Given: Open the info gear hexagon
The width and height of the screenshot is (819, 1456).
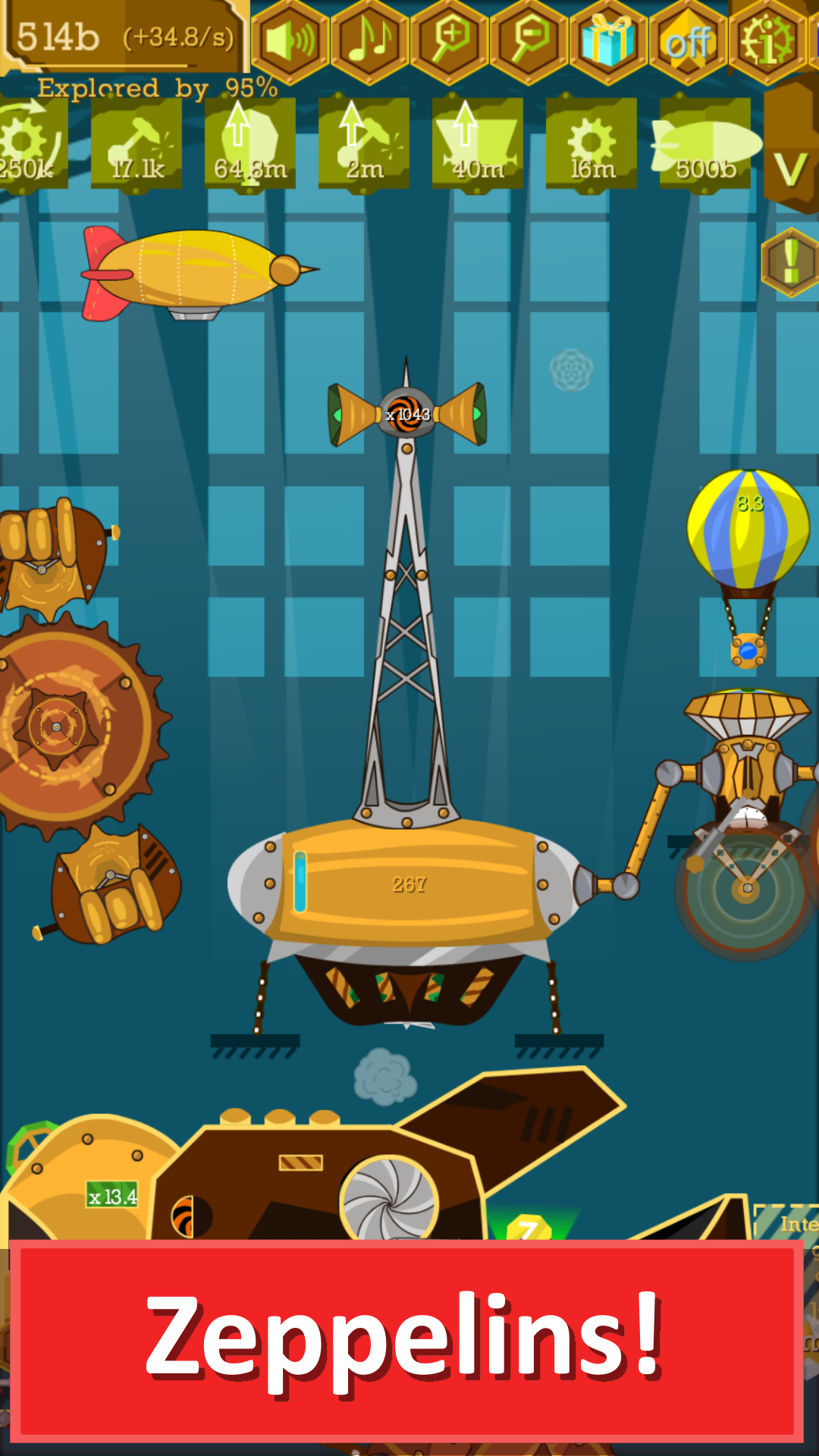Looking at the screenshot, I should click(767, 41).
